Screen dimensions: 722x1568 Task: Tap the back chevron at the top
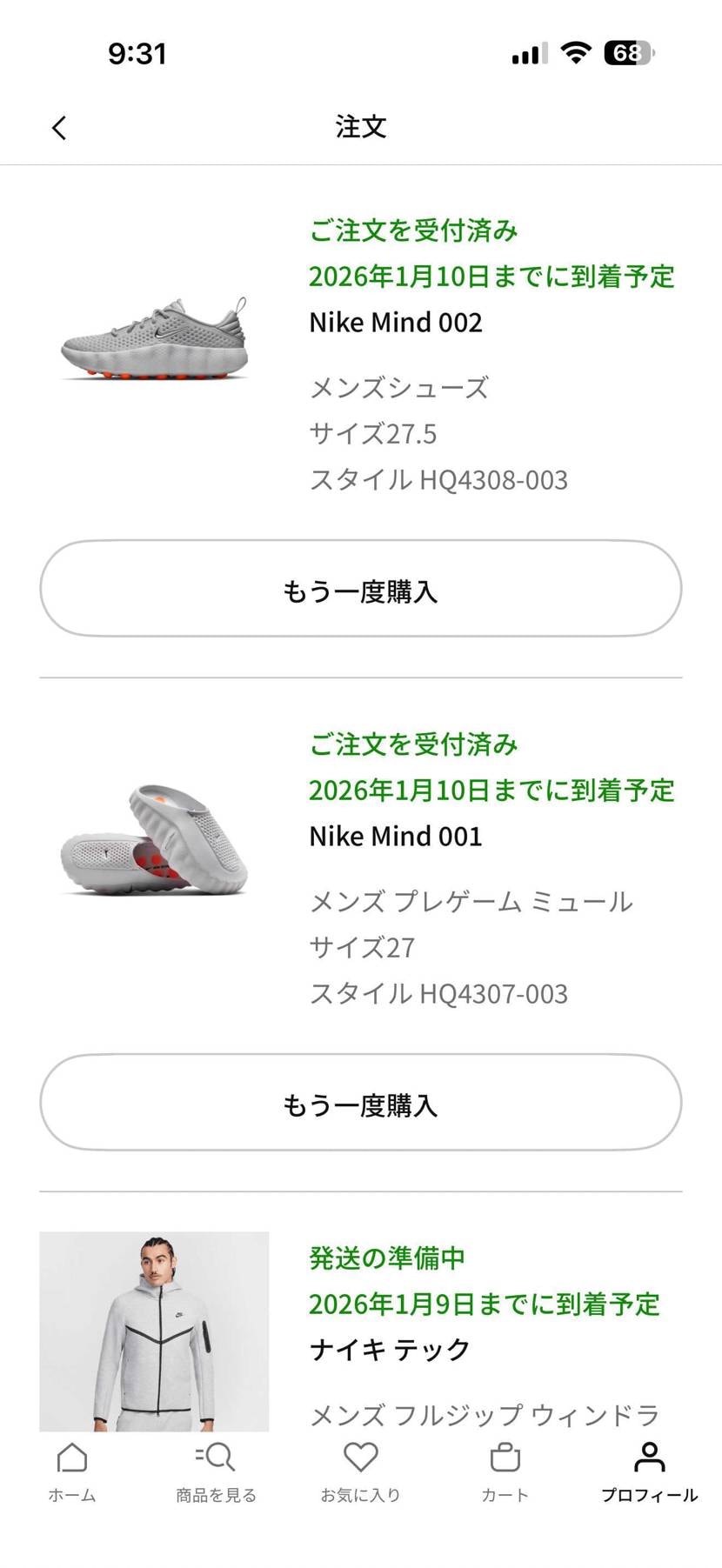click(59, 127)
